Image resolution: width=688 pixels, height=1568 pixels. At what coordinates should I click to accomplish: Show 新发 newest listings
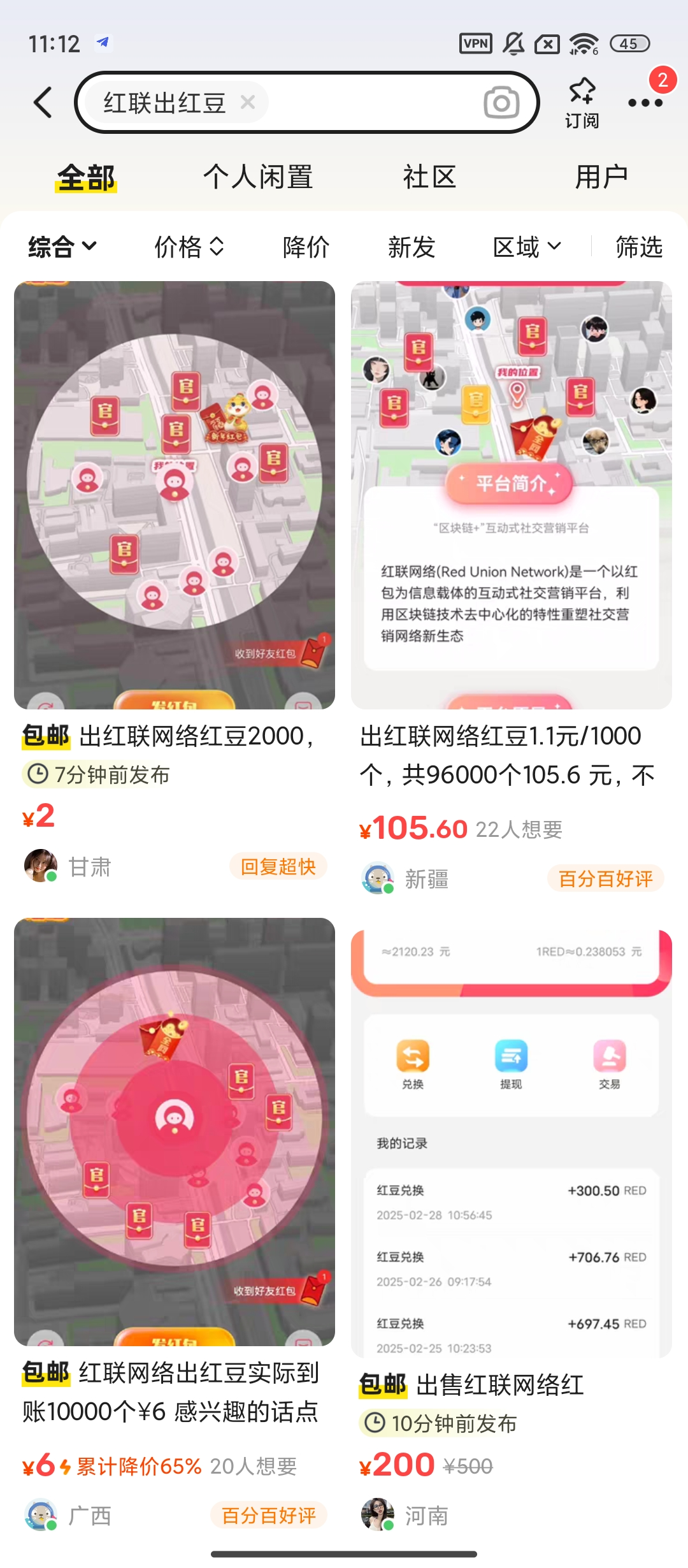[x=412, y=247]
